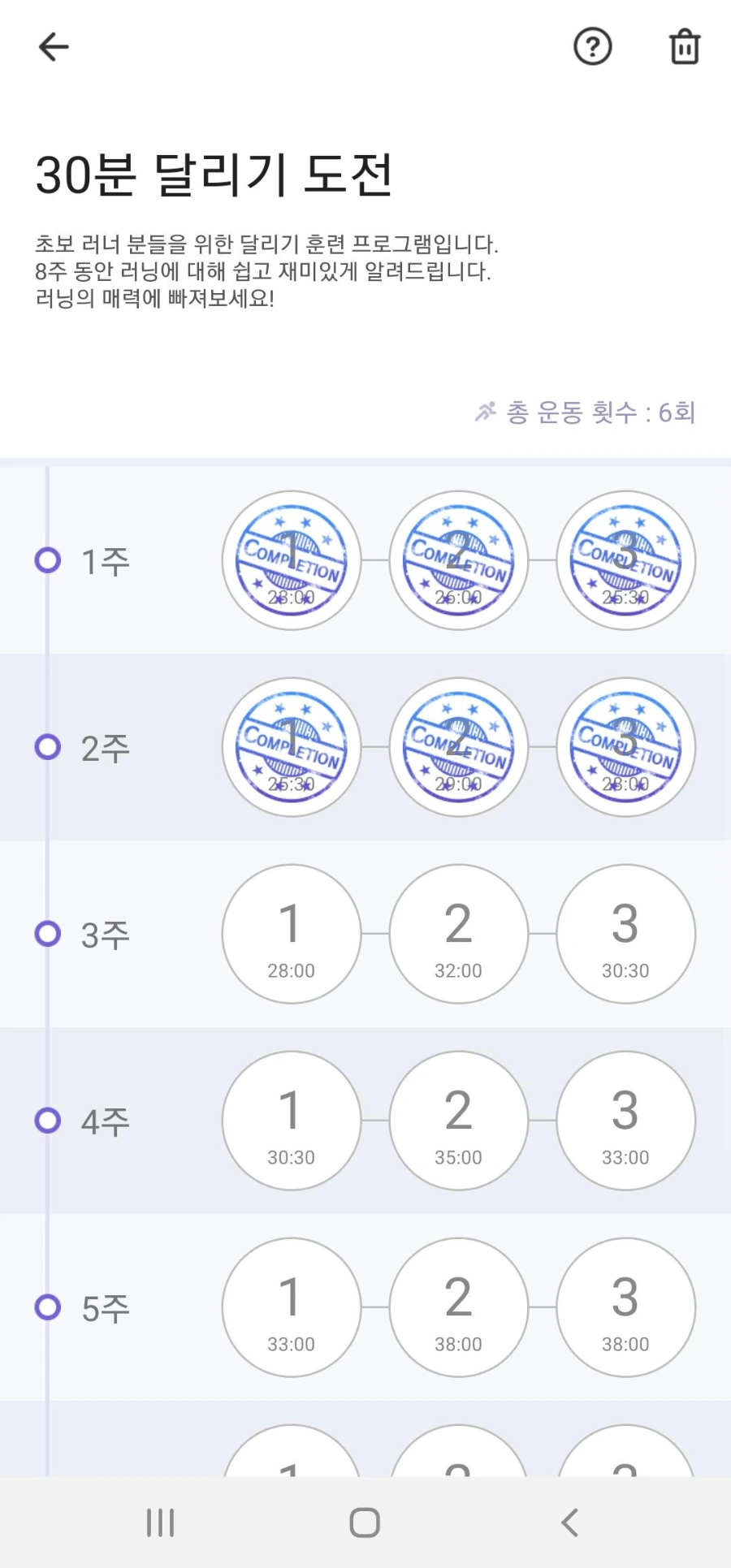Start week 3 session 1 (28:00)
This screenshot has height=1568, width=731.
coord(292,934)
